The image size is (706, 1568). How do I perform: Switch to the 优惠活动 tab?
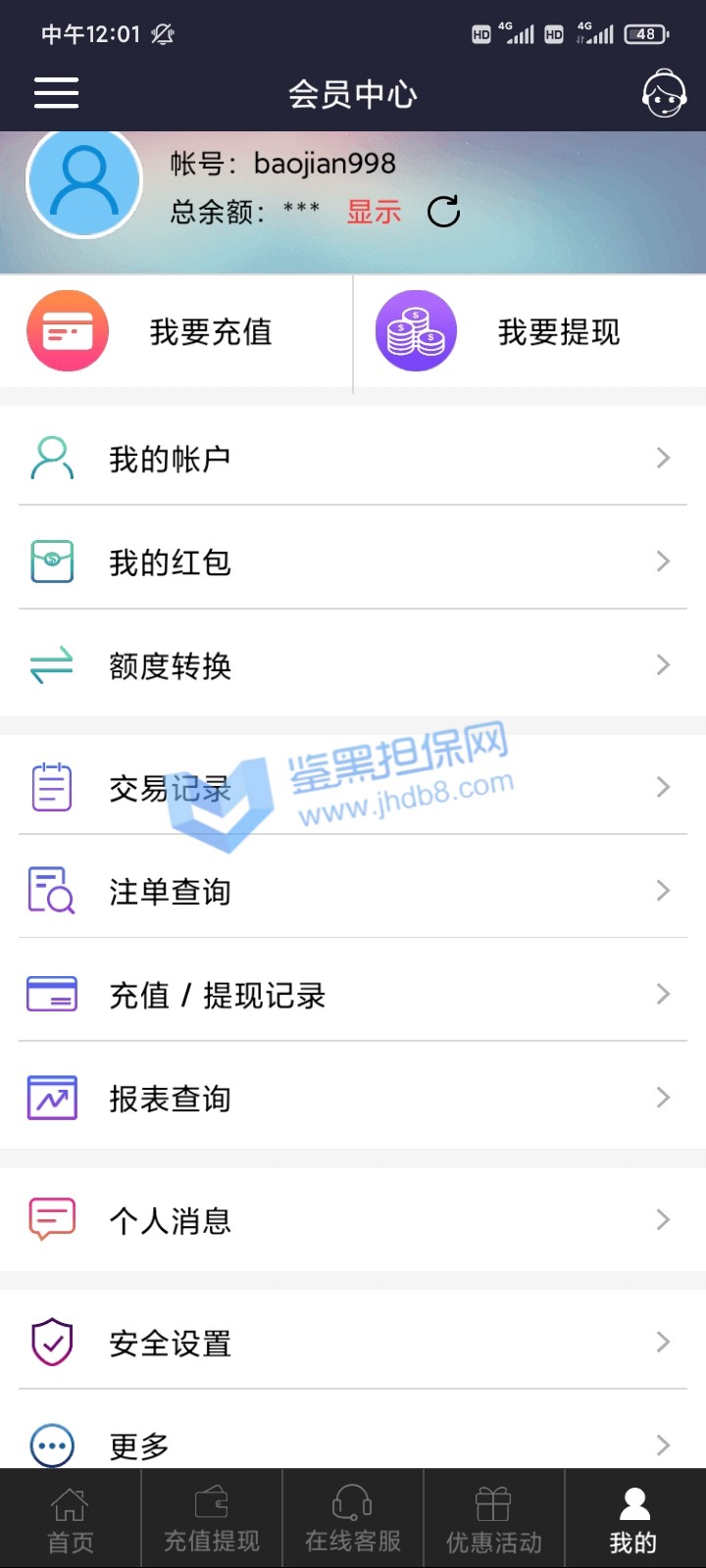494,1519
